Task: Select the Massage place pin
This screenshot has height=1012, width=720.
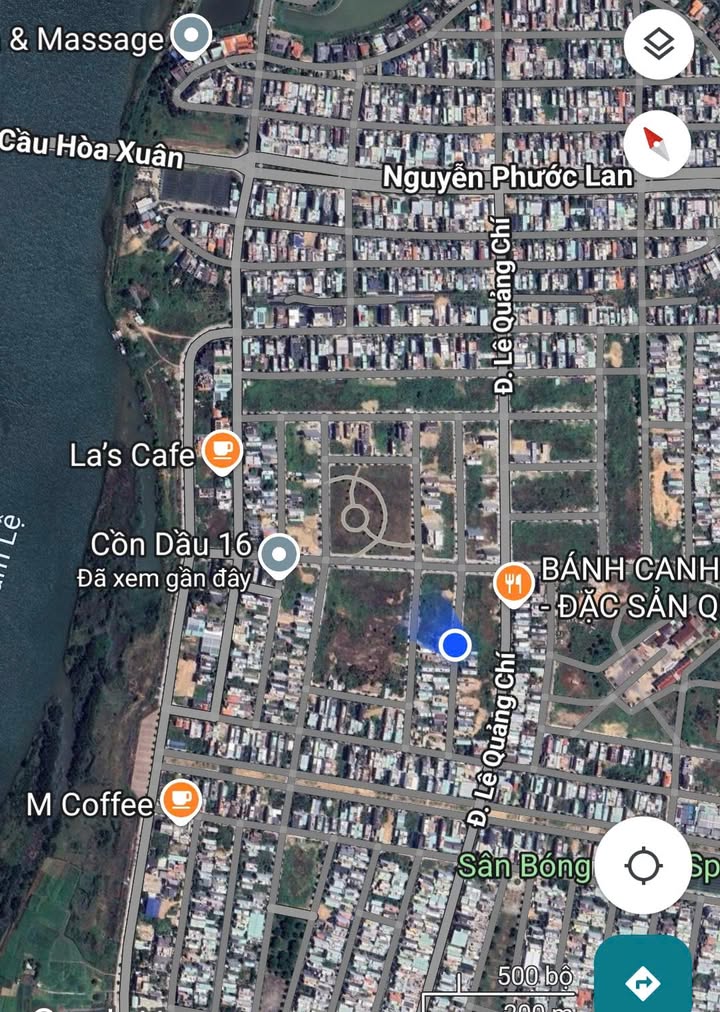Action: [x=191, y=37]
